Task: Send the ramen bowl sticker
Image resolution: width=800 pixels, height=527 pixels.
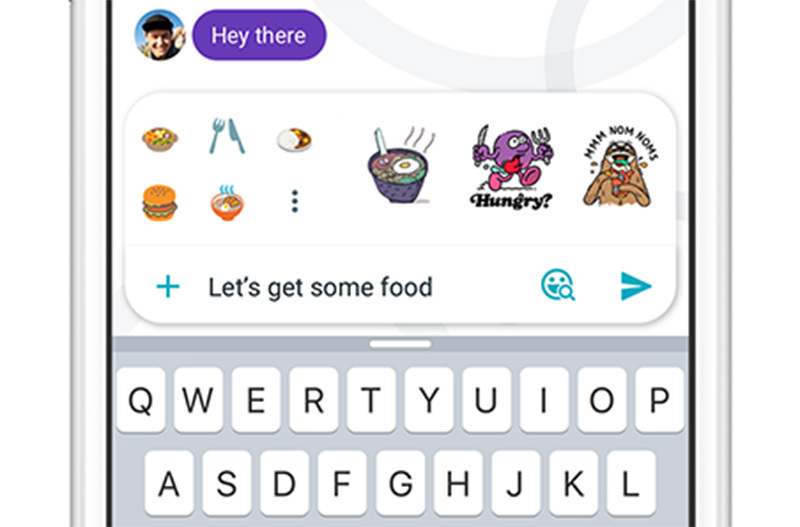Action: 403,171
